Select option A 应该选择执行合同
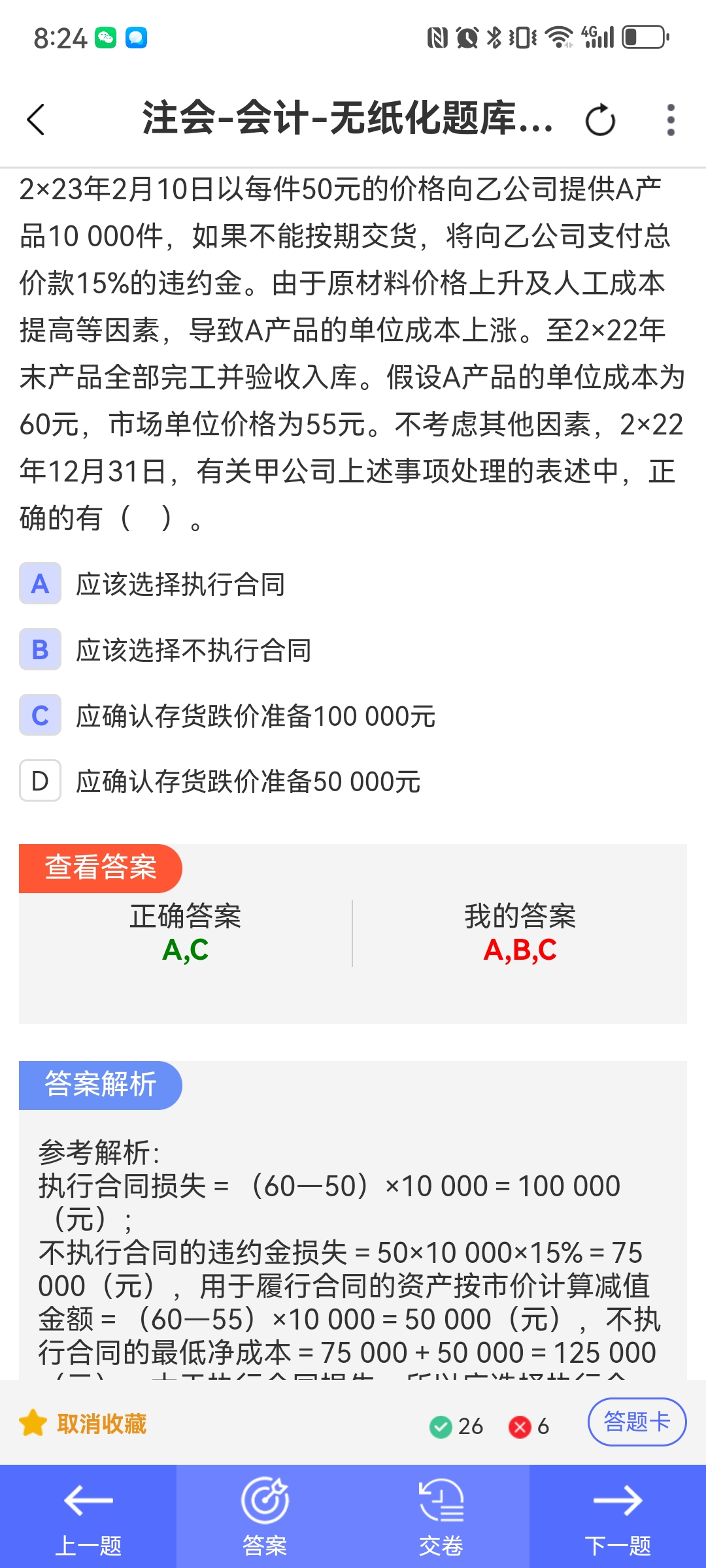This screenshot has height=1568, width=706. point(152,583)
